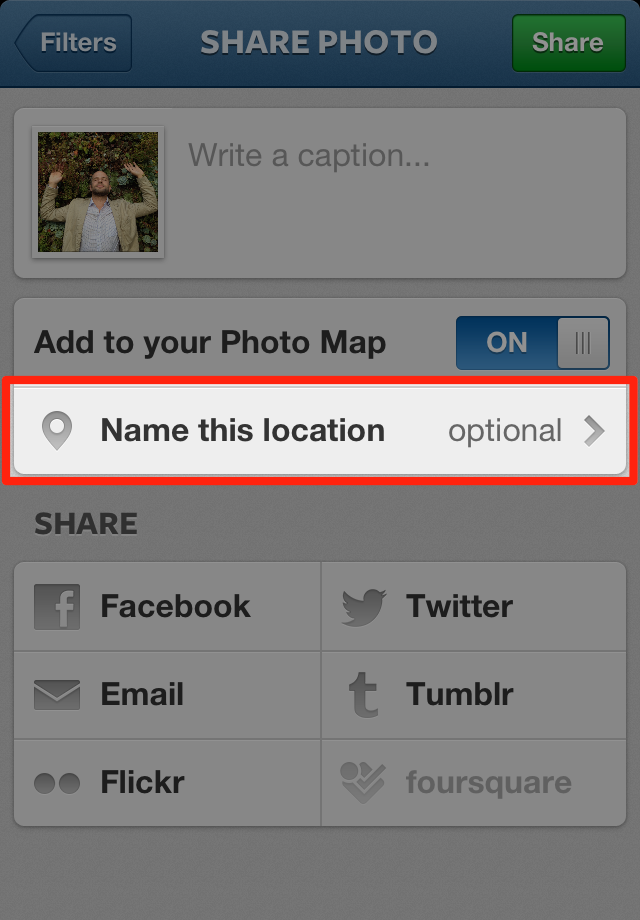Enable sharing to Twitter
Image resolution: width=640 pixels, height=920 pixels.
point(473,606)
